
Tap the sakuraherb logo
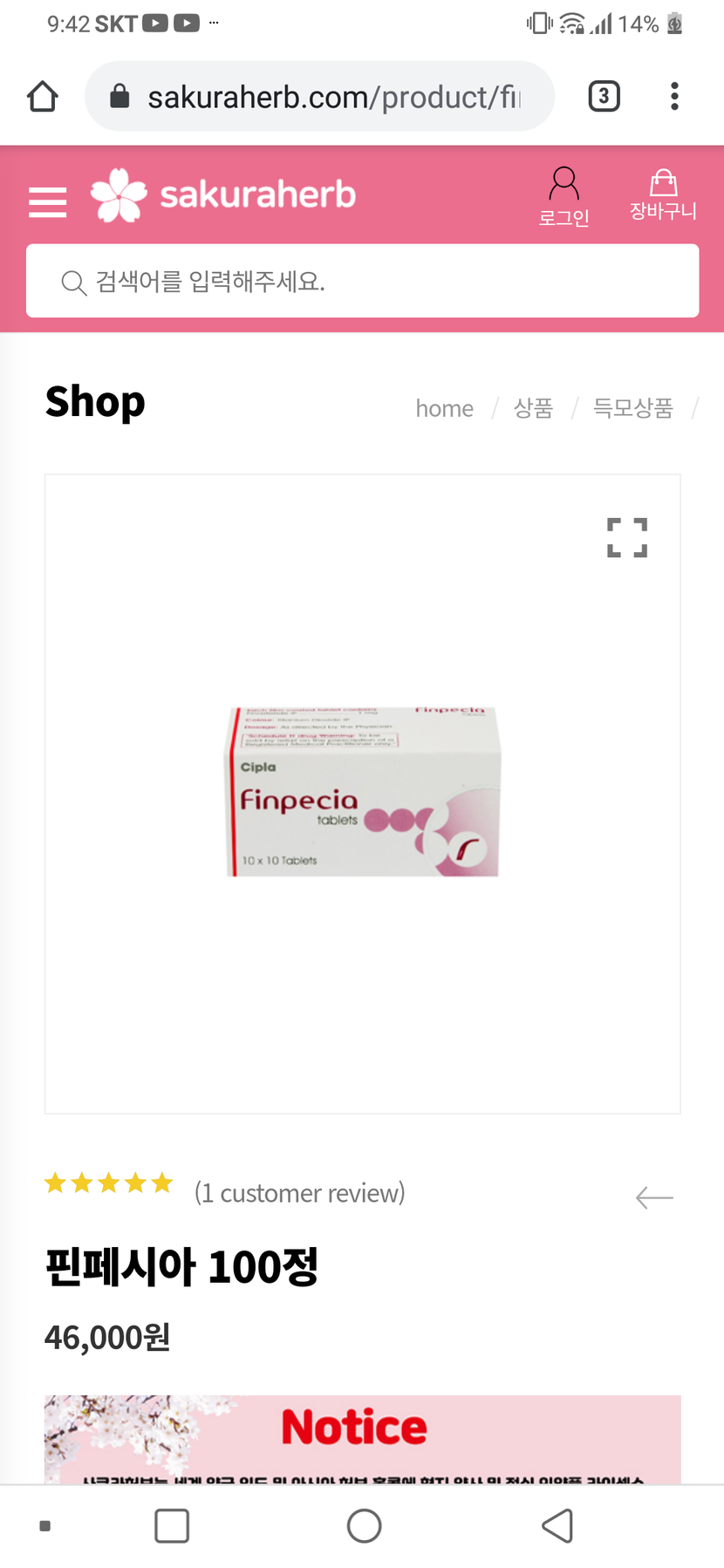(x=223, y=194)
